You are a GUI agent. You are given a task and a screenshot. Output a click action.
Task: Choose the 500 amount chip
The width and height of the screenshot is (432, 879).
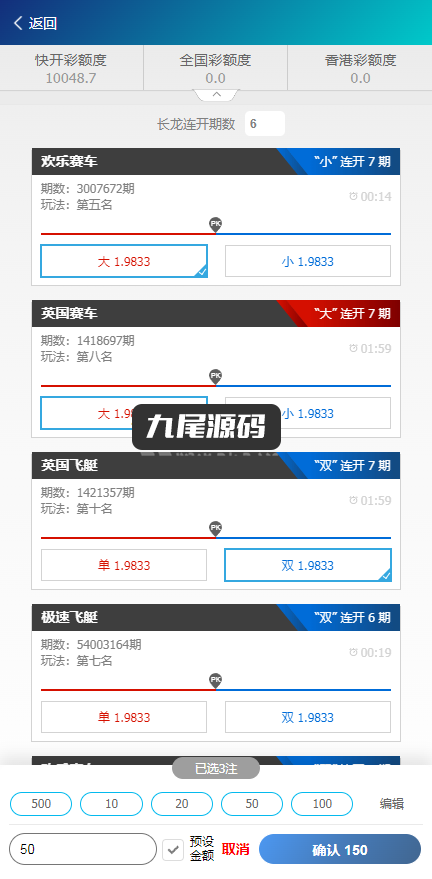point(41,804)
